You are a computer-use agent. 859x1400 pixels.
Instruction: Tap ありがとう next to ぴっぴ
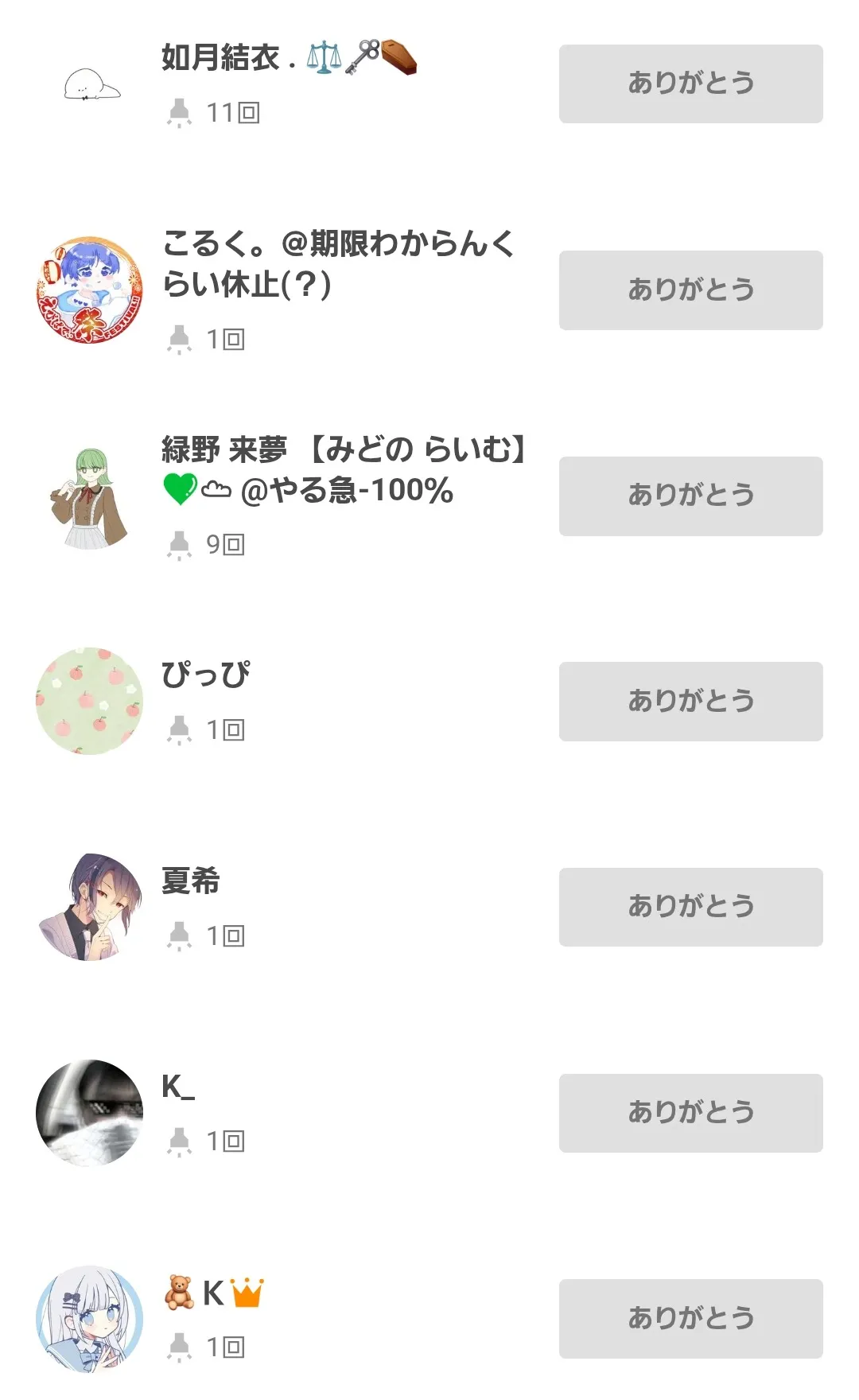pyautogui.click(x=690, y=701)
